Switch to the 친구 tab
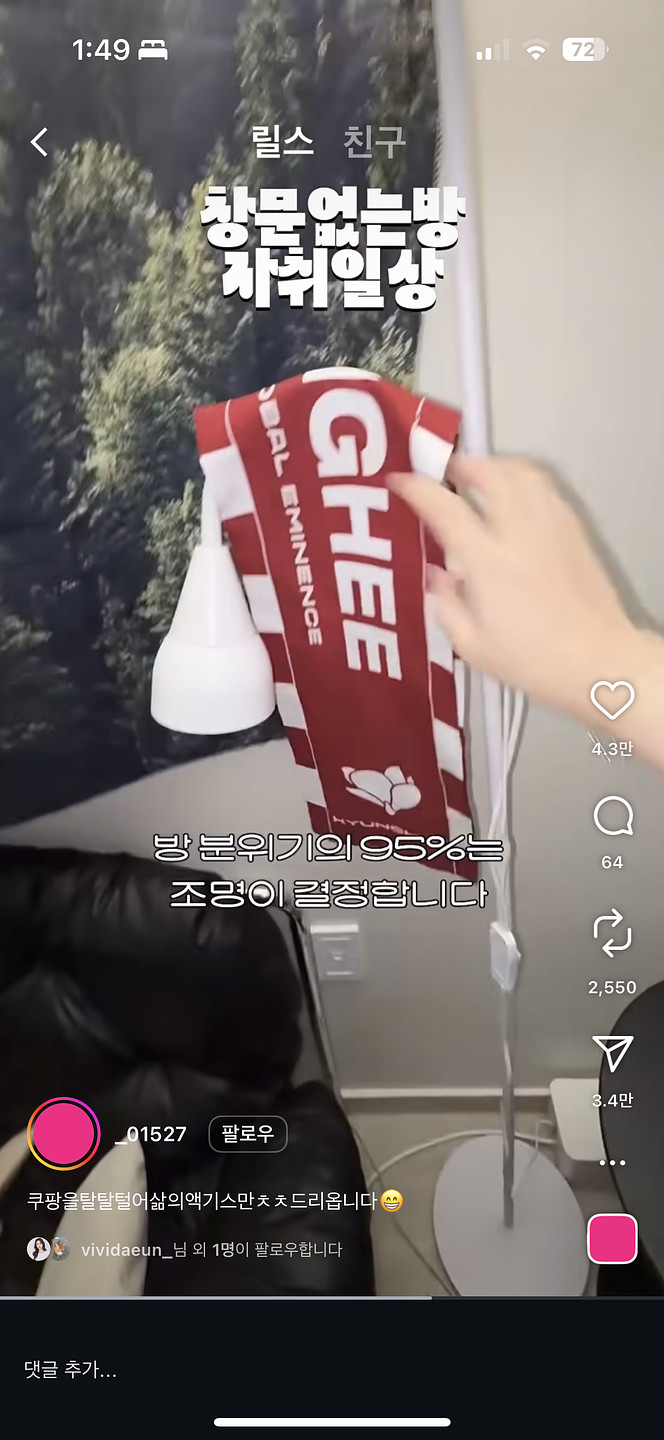664x1440 pixels. (x=374, y=143)
